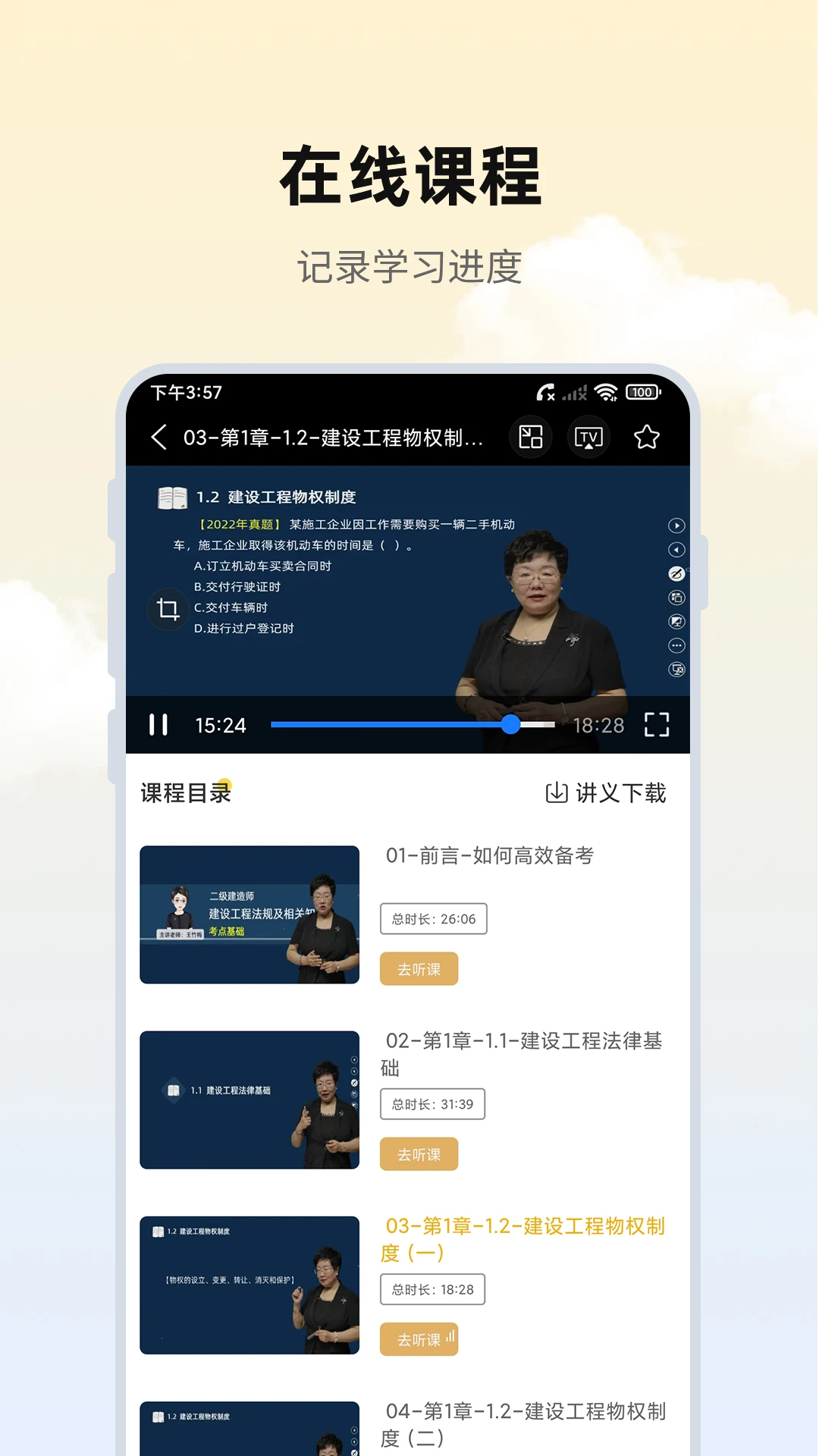Pause the currently playing video
Image resolution: width=819 pixels, height=1456 pixels.
[160, 725]
